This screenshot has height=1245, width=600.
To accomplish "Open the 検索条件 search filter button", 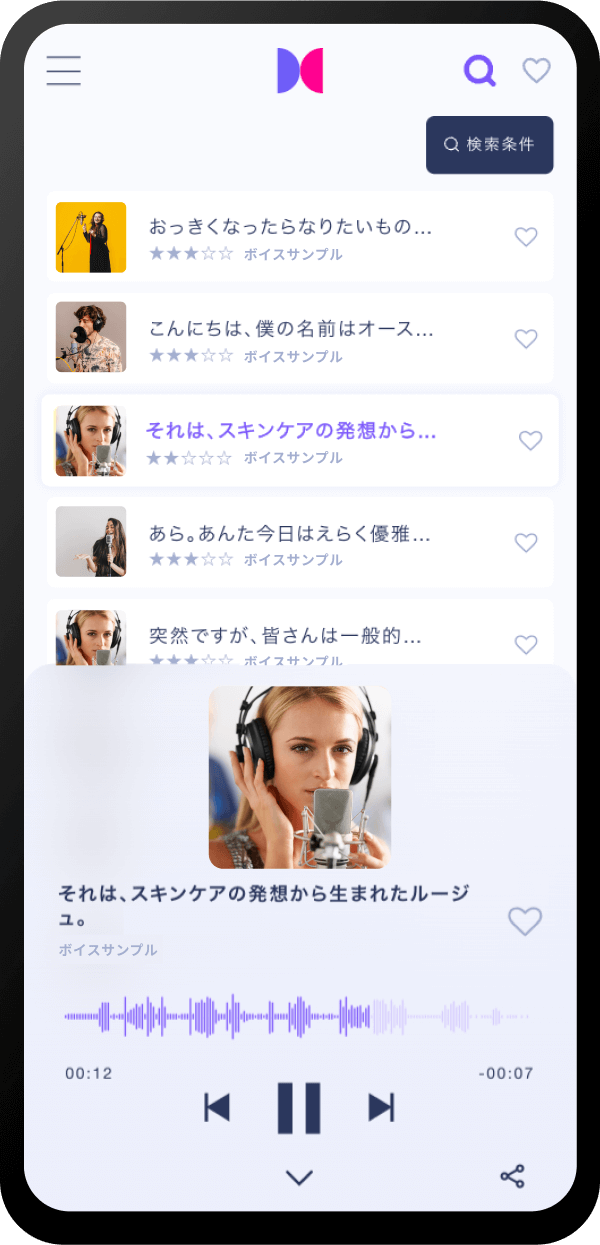I will (x=489, y=145).
